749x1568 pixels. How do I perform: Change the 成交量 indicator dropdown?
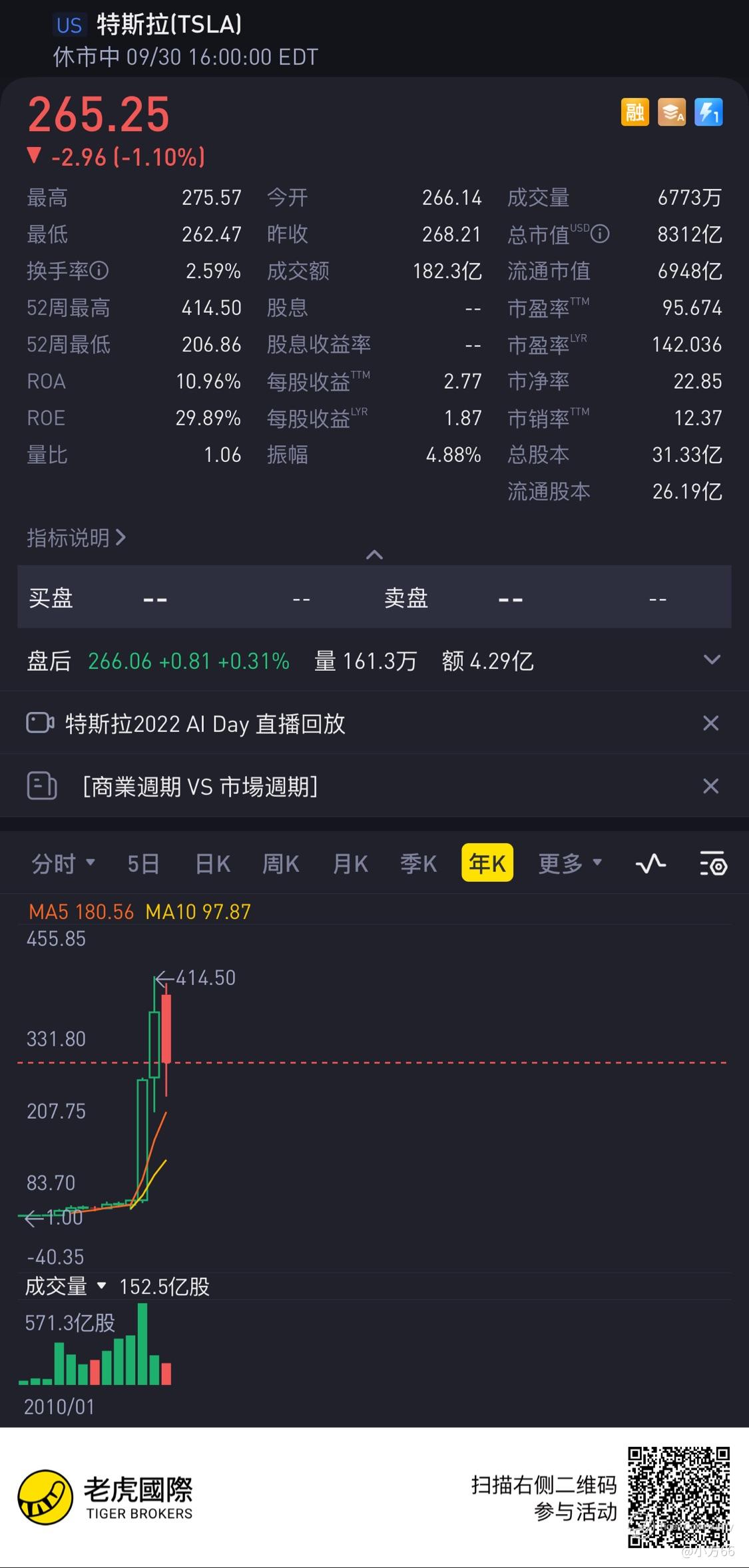tap(65, 1286)
